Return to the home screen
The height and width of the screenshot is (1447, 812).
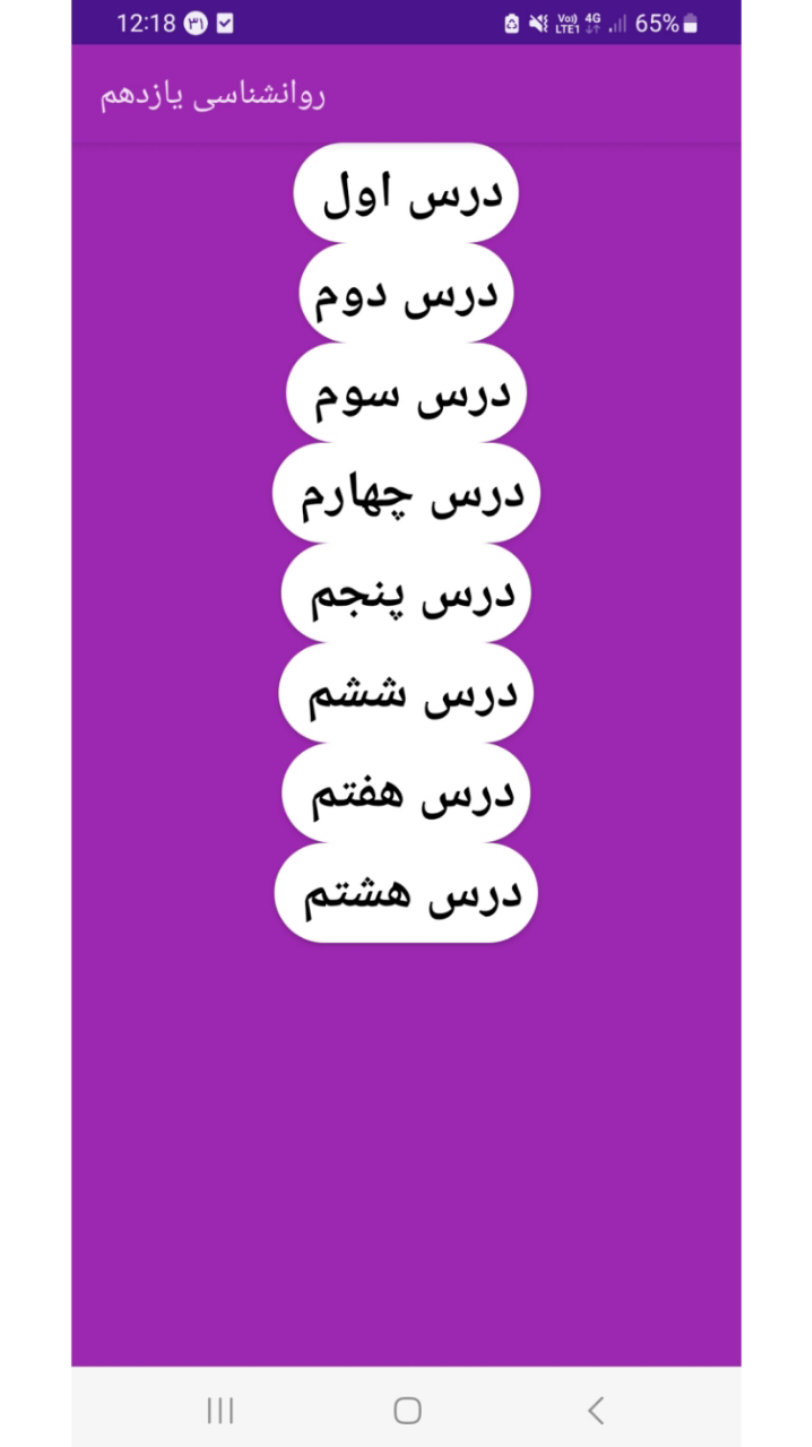click(407, 1410)
